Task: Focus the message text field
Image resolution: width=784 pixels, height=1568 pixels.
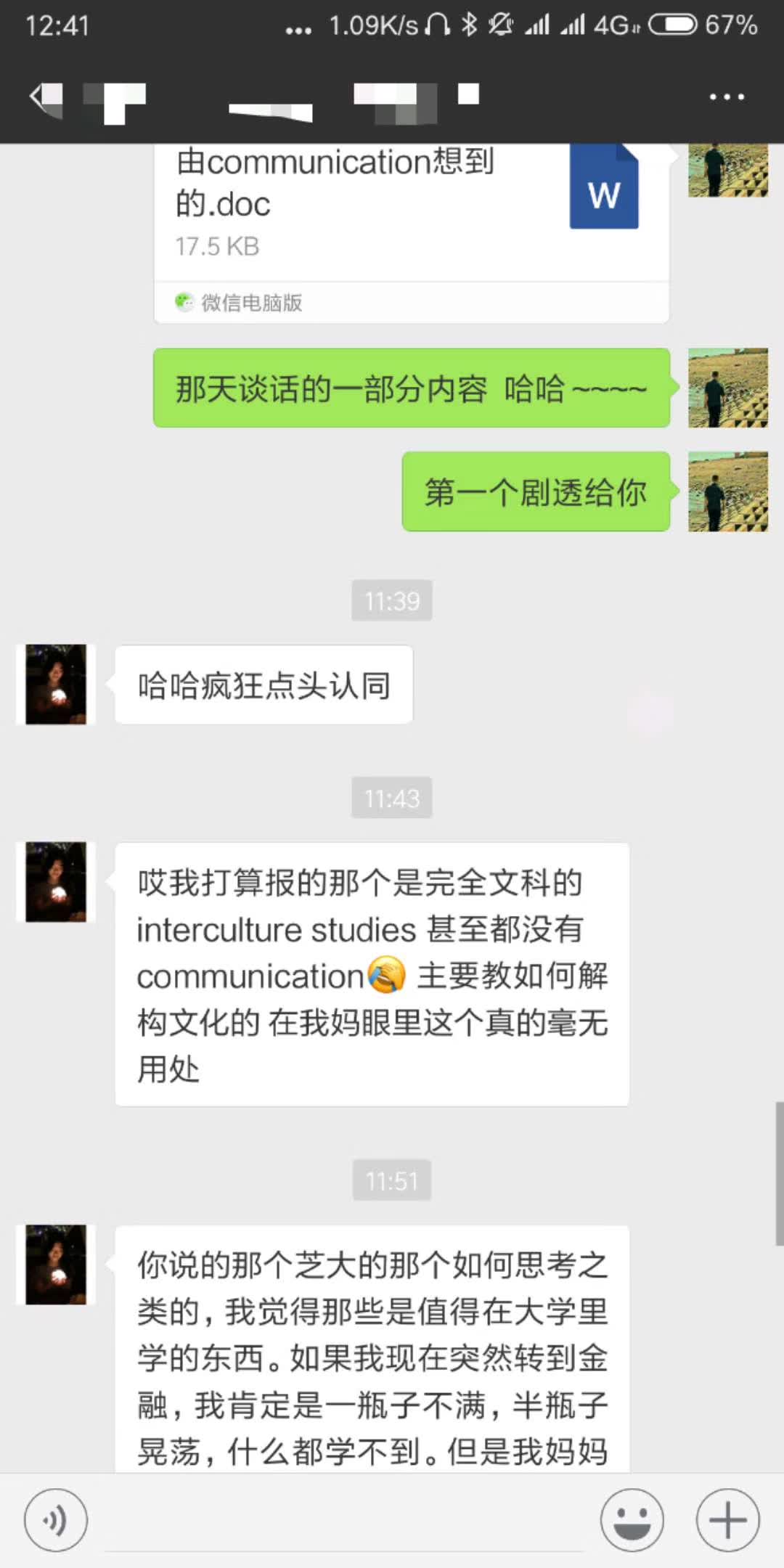Action: [345, 1521]
